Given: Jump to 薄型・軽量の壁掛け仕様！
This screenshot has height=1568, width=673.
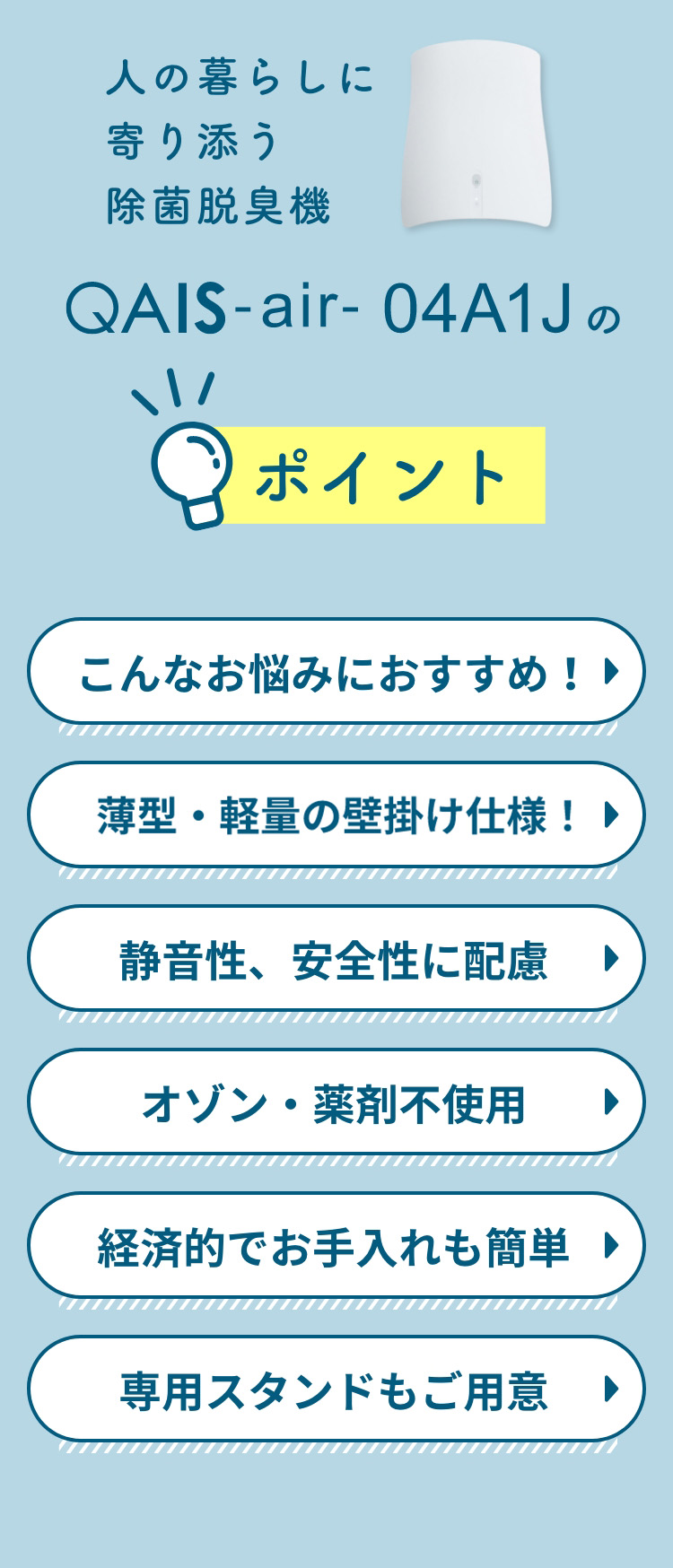Looking at the screenshot, I should coord(336,815).
